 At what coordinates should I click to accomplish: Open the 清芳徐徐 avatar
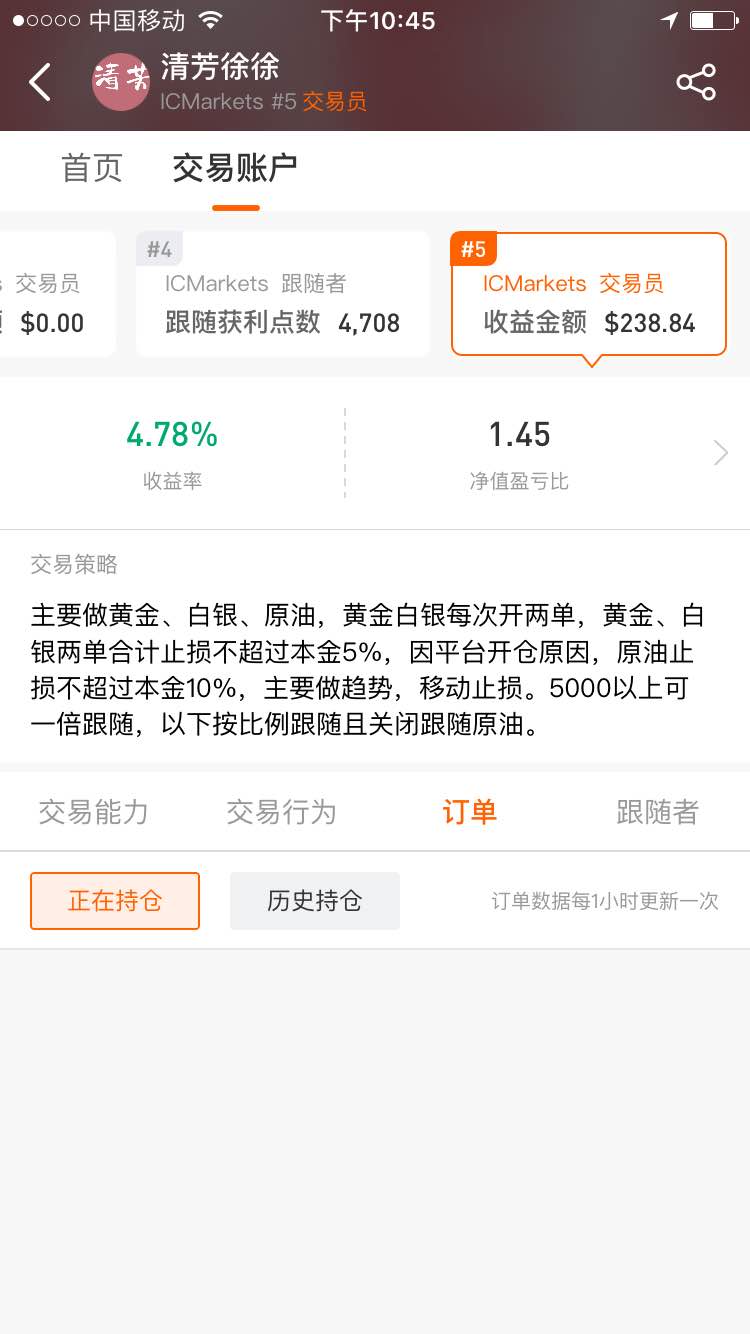point(121,82)
